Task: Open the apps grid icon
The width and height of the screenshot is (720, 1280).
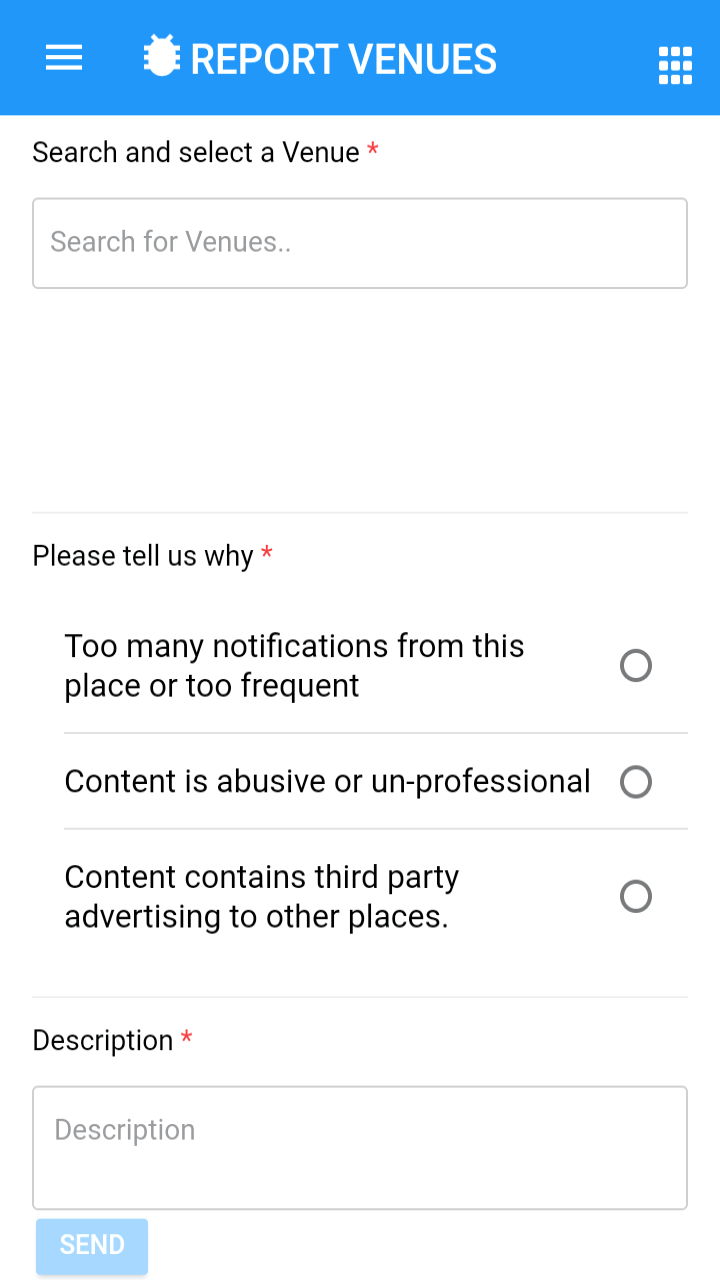Action: (675, 65)
